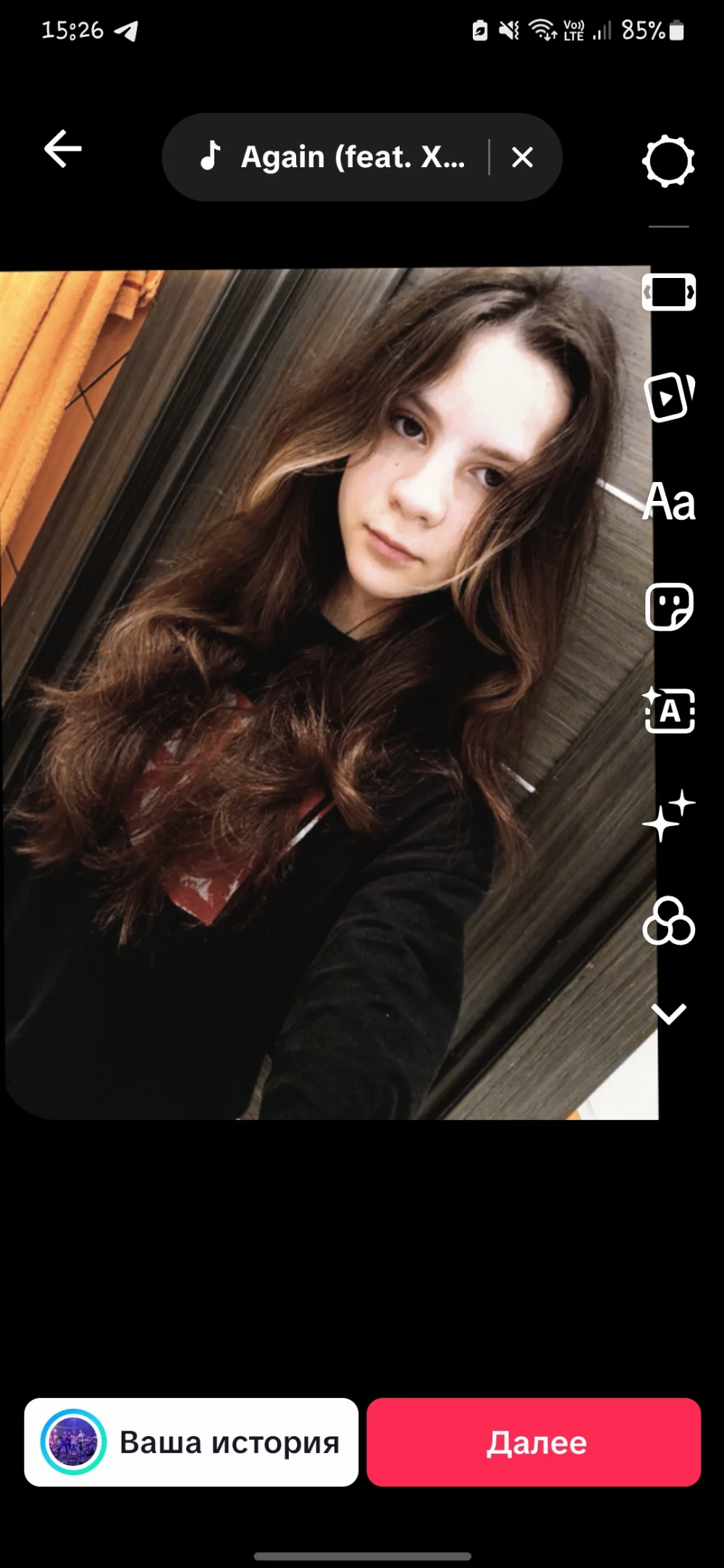Continue with the Далее button
The width and height of the screenshot is (724, 1568).
pos(534,1442)
